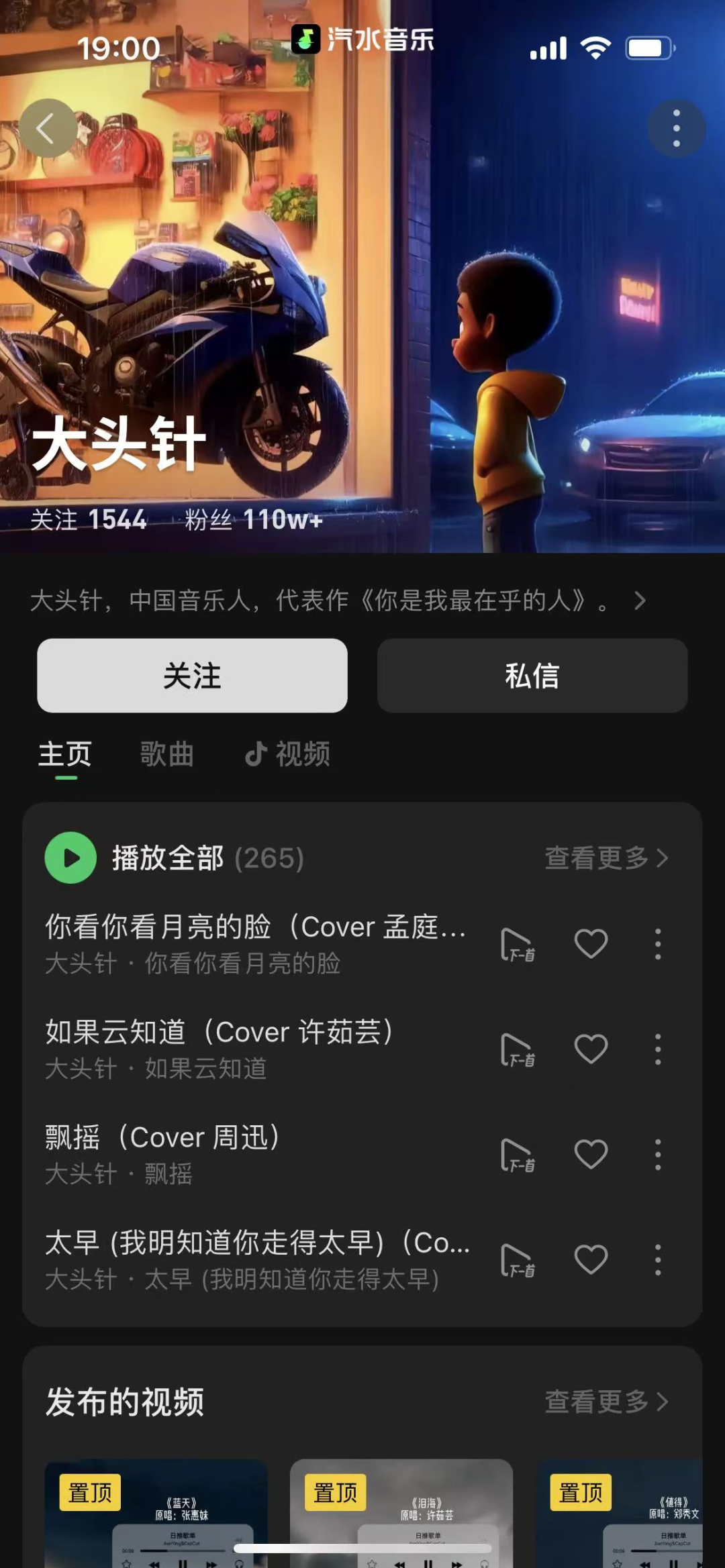Viewport: 725px width, 1568px height.
Task: Open more options for 太早 (我明知道你走得太早)
Action: pyautogui.click(x=658, y=1259)
